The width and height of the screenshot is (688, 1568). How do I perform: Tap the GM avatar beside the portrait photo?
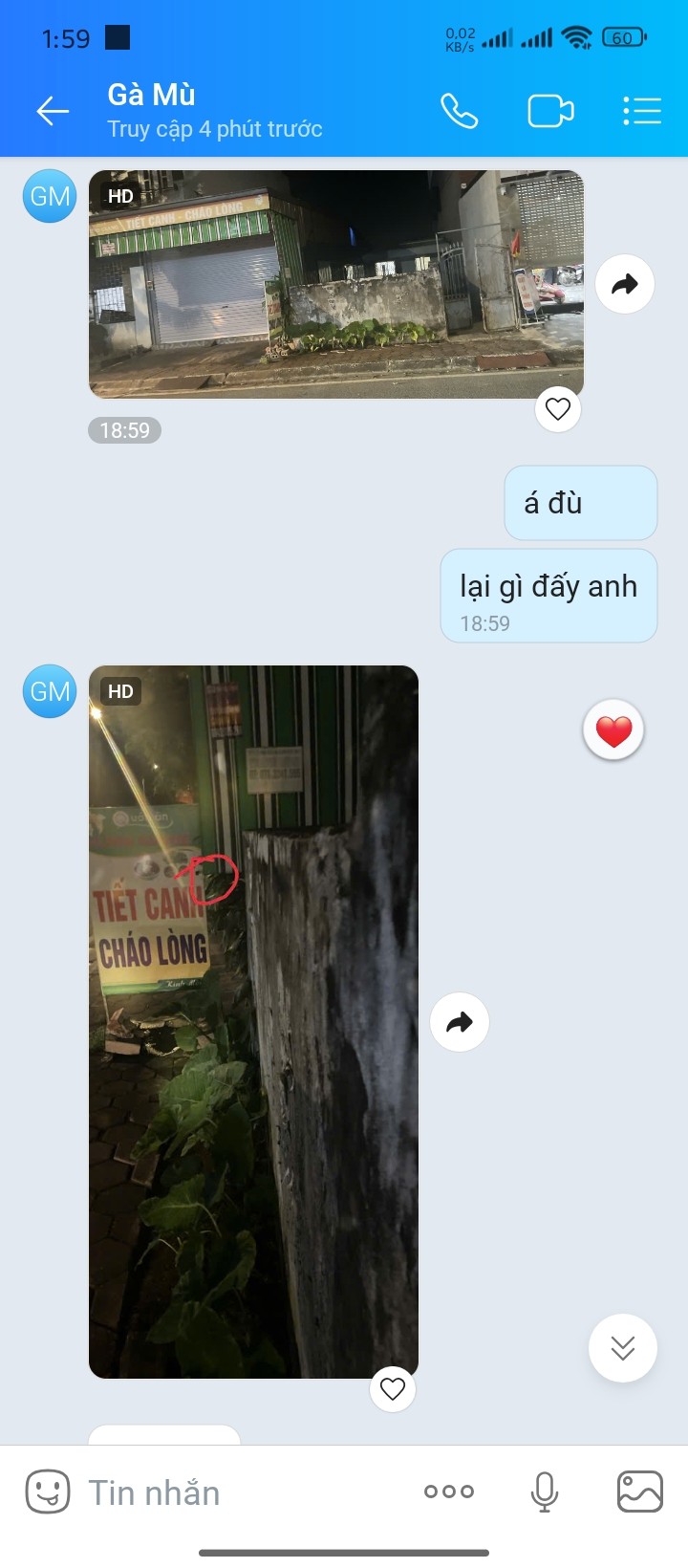pyautogui.click(x=50, y=691)
